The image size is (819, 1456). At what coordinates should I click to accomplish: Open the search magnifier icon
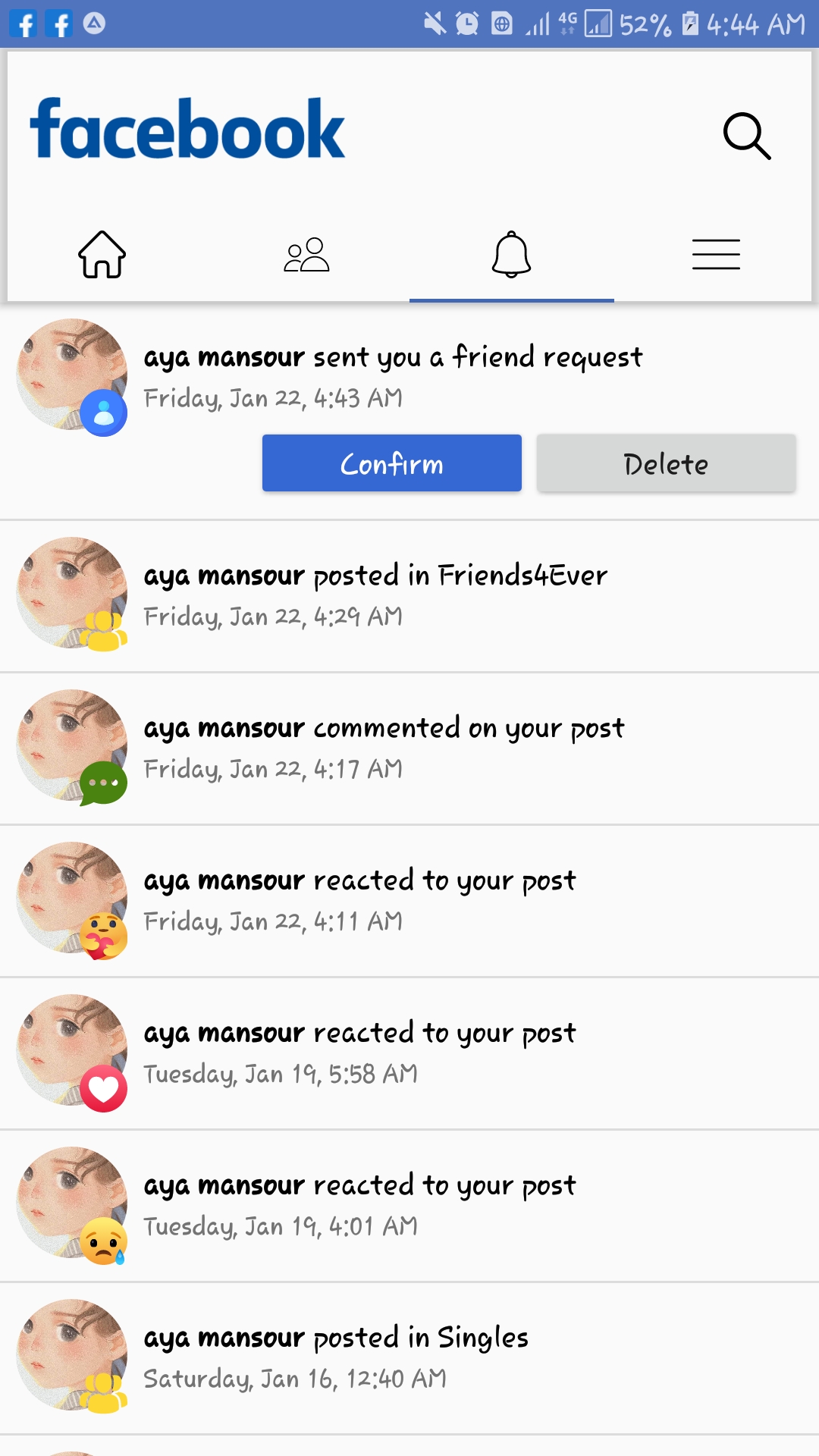(x=747, y=136)
